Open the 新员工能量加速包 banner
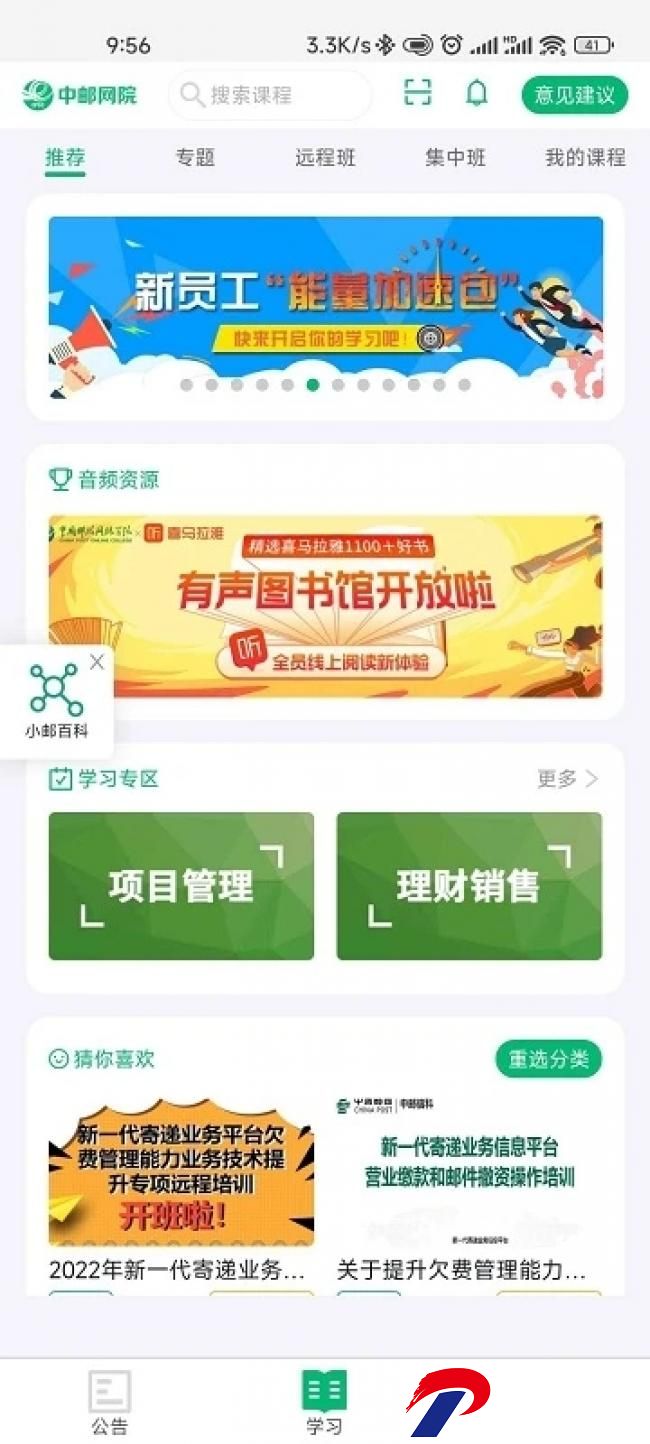Image resolution: width=650 pixels, height=1444 pixels. (325, 308)
